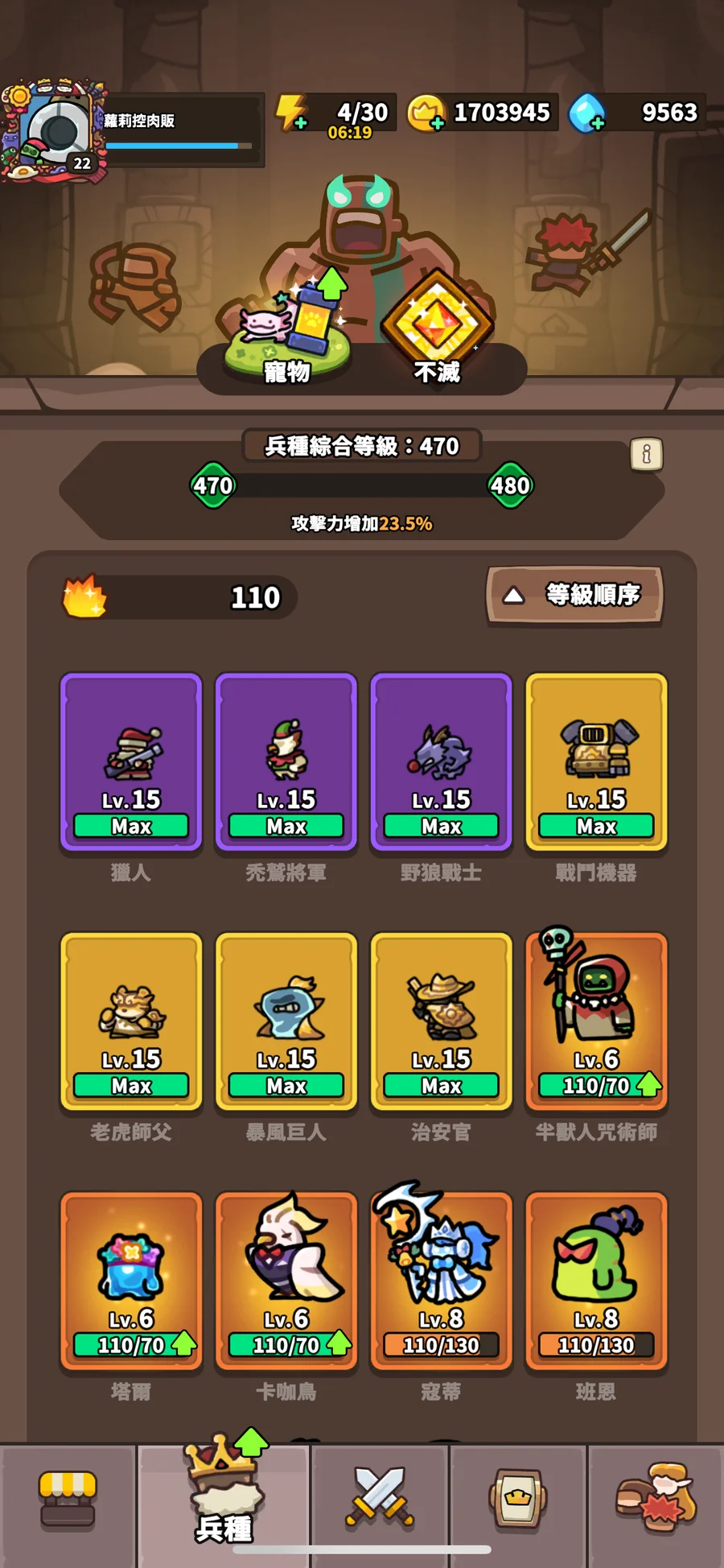Tap the info icon beside 兵種綜合等級
This screenshot has width=724, height=1568.
[646, 455]
